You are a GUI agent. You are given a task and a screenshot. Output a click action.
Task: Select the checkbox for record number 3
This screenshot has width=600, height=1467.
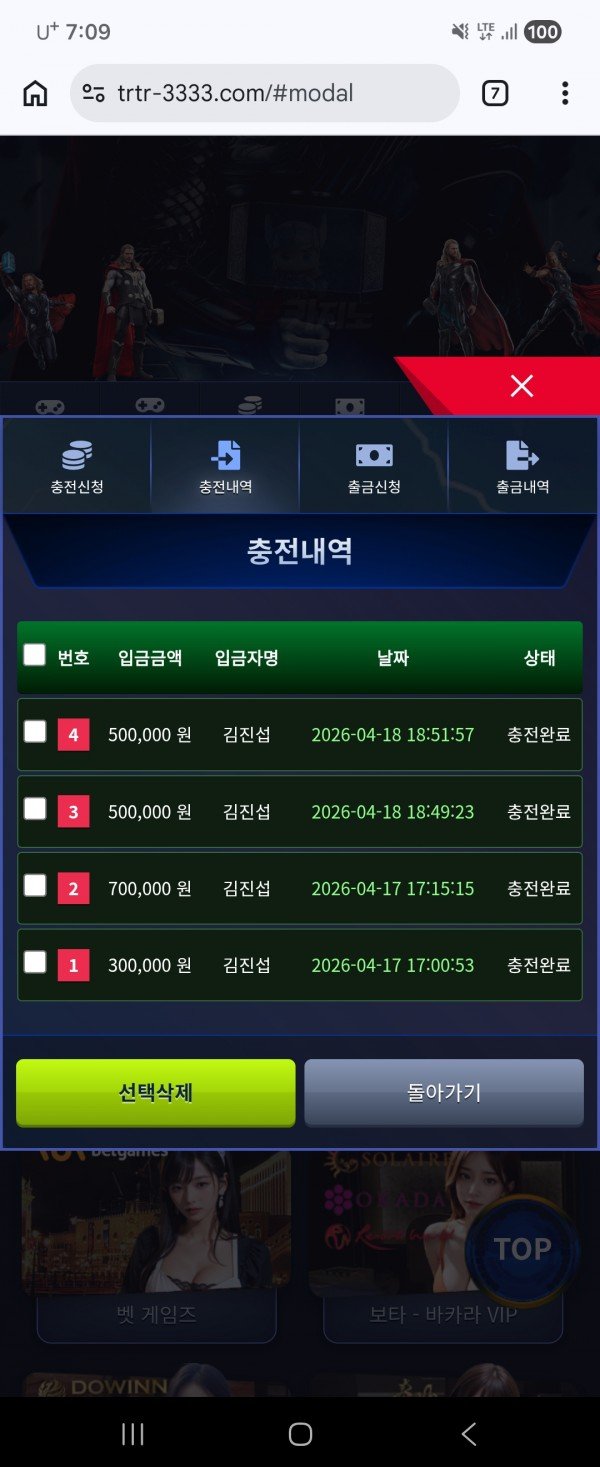tap(35, 809)
